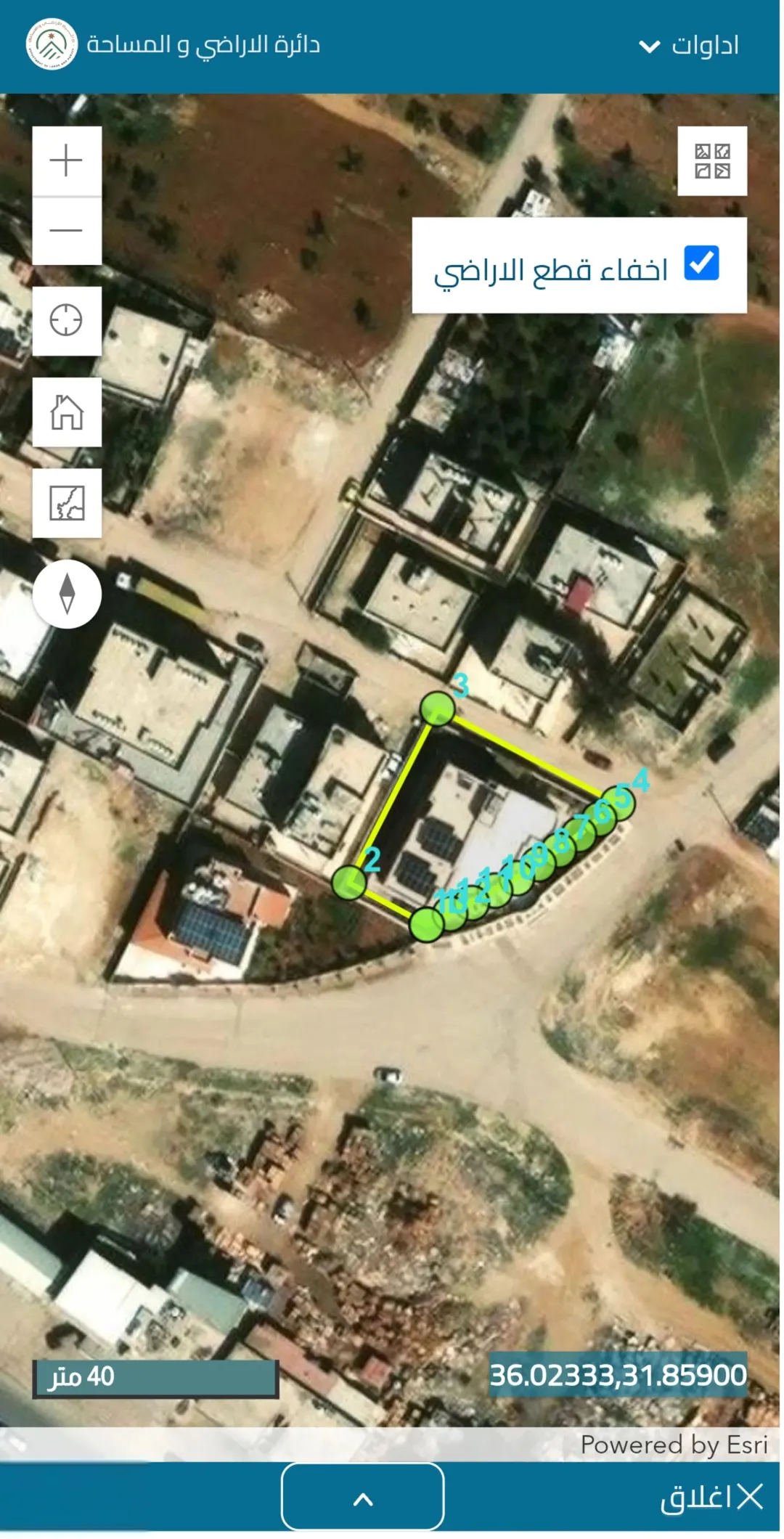Expand the bottom panel with up chevron
This screenshot has width=784, height=1539.
tap(363, 1497)
